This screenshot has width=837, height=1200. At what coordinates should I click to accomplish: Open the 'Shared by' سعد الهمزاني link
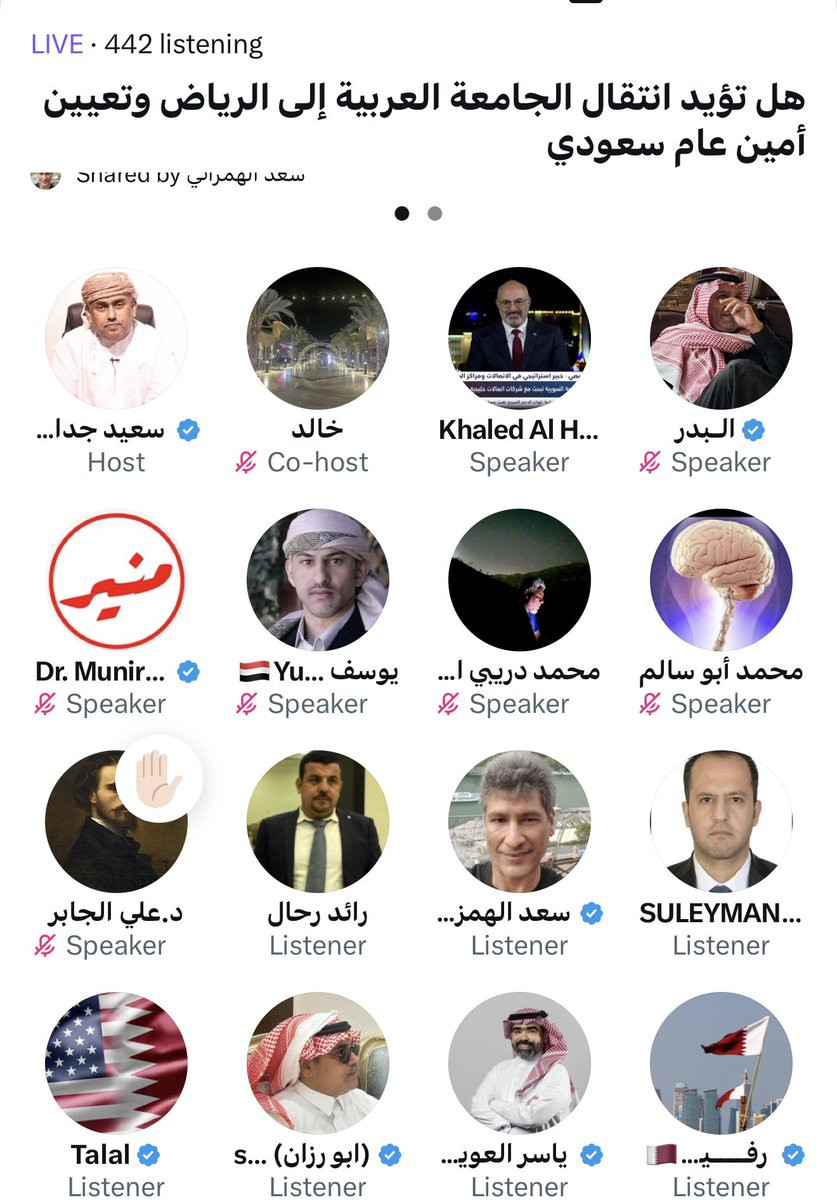pos(190,178)
